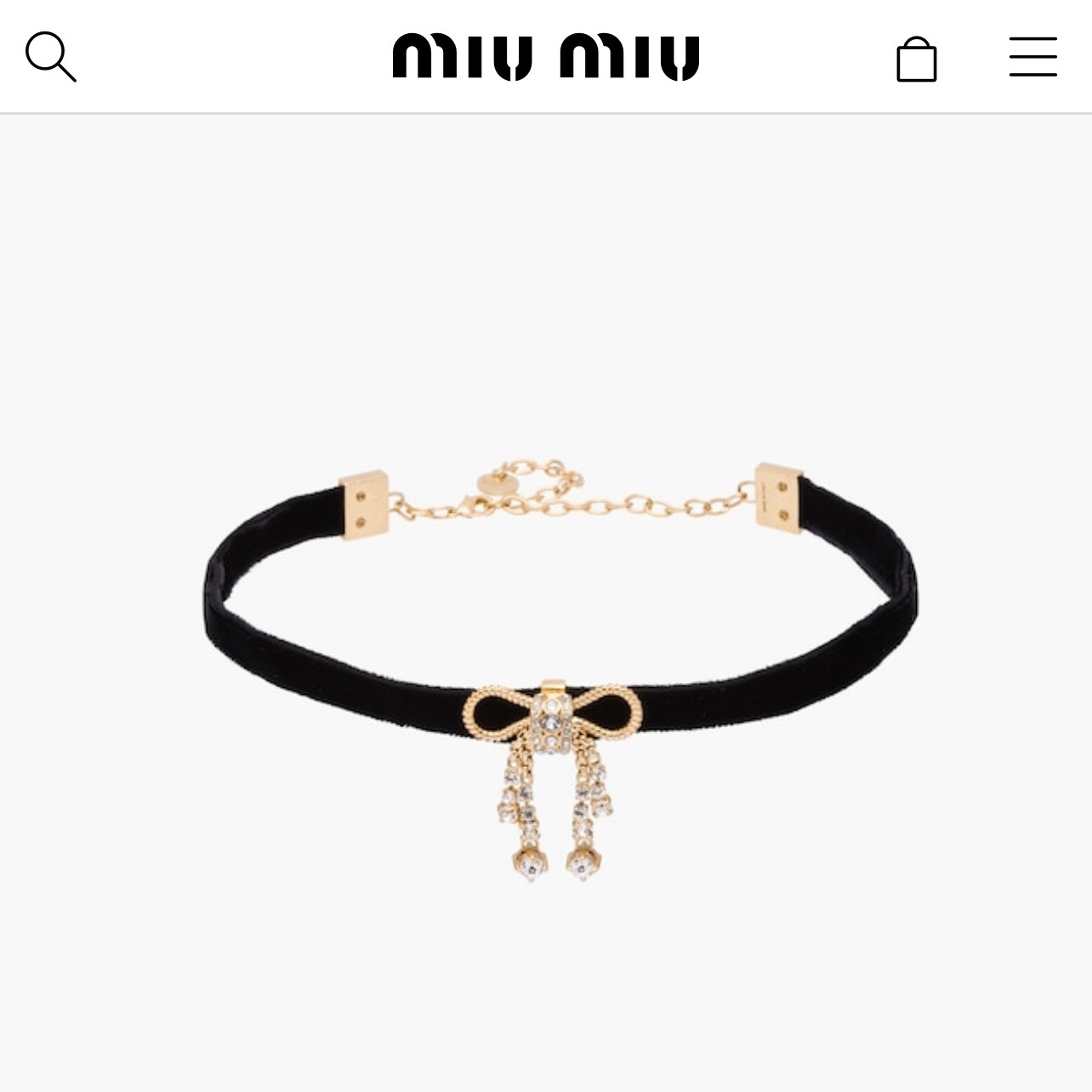
Task: Open the shopping bag
Action: [916, 59]
